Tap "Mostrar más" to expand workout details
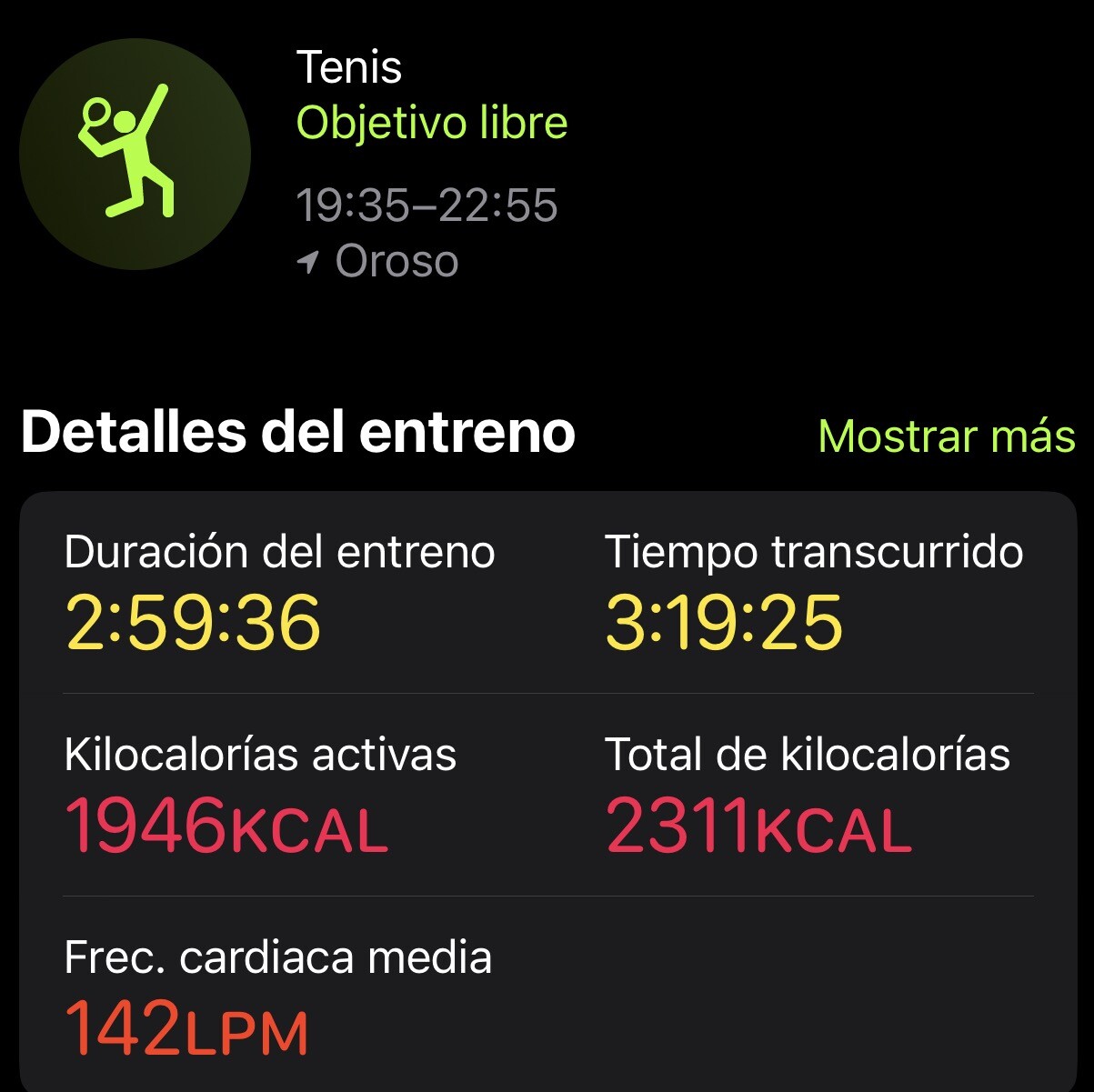 click(946, 436)
